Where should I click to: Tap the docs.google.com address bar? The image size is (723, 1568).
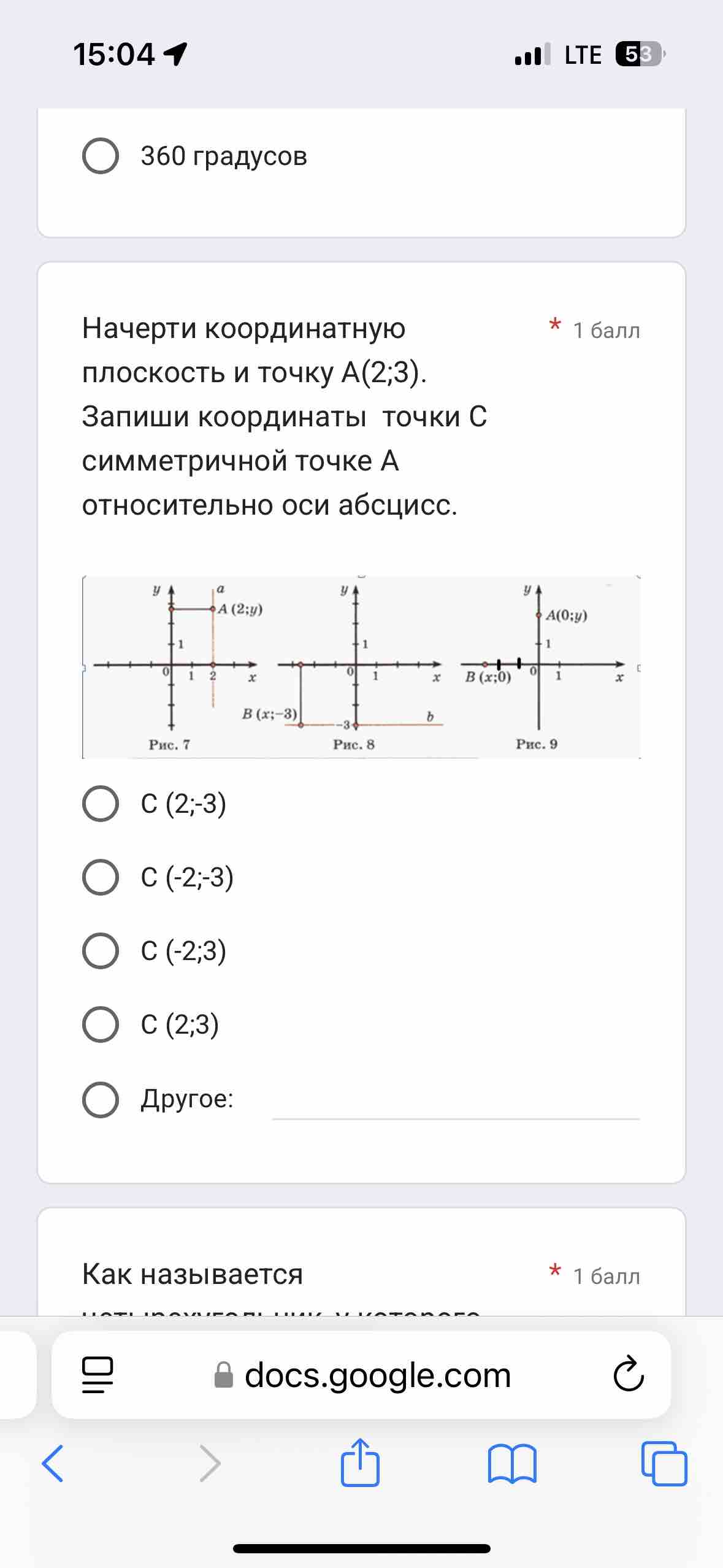click(x=362, y=1375)
